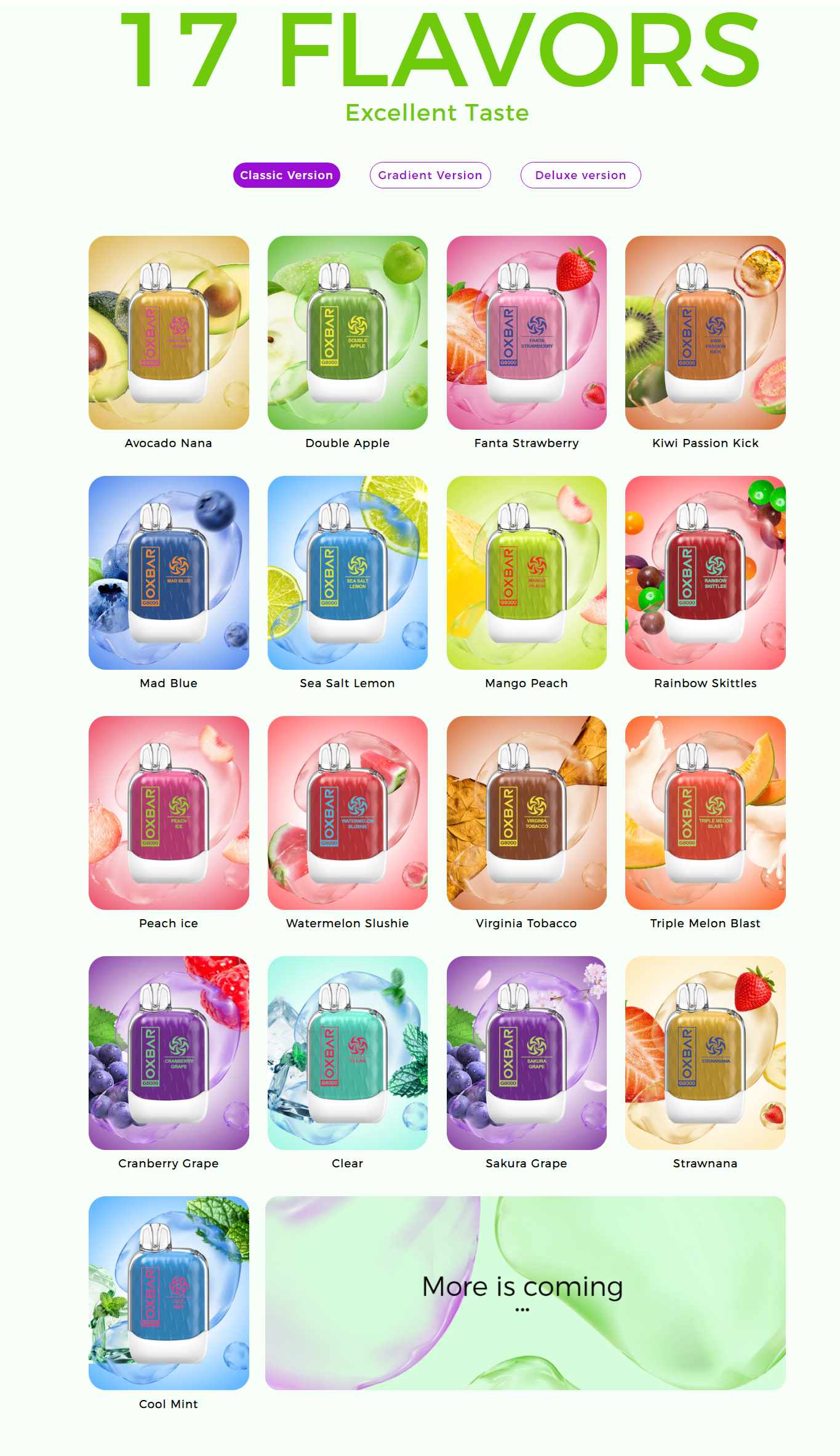This screenshot has height=1456, width=840.
Task: View the Sakura Grape flavor
Action: coord(526,1053)
